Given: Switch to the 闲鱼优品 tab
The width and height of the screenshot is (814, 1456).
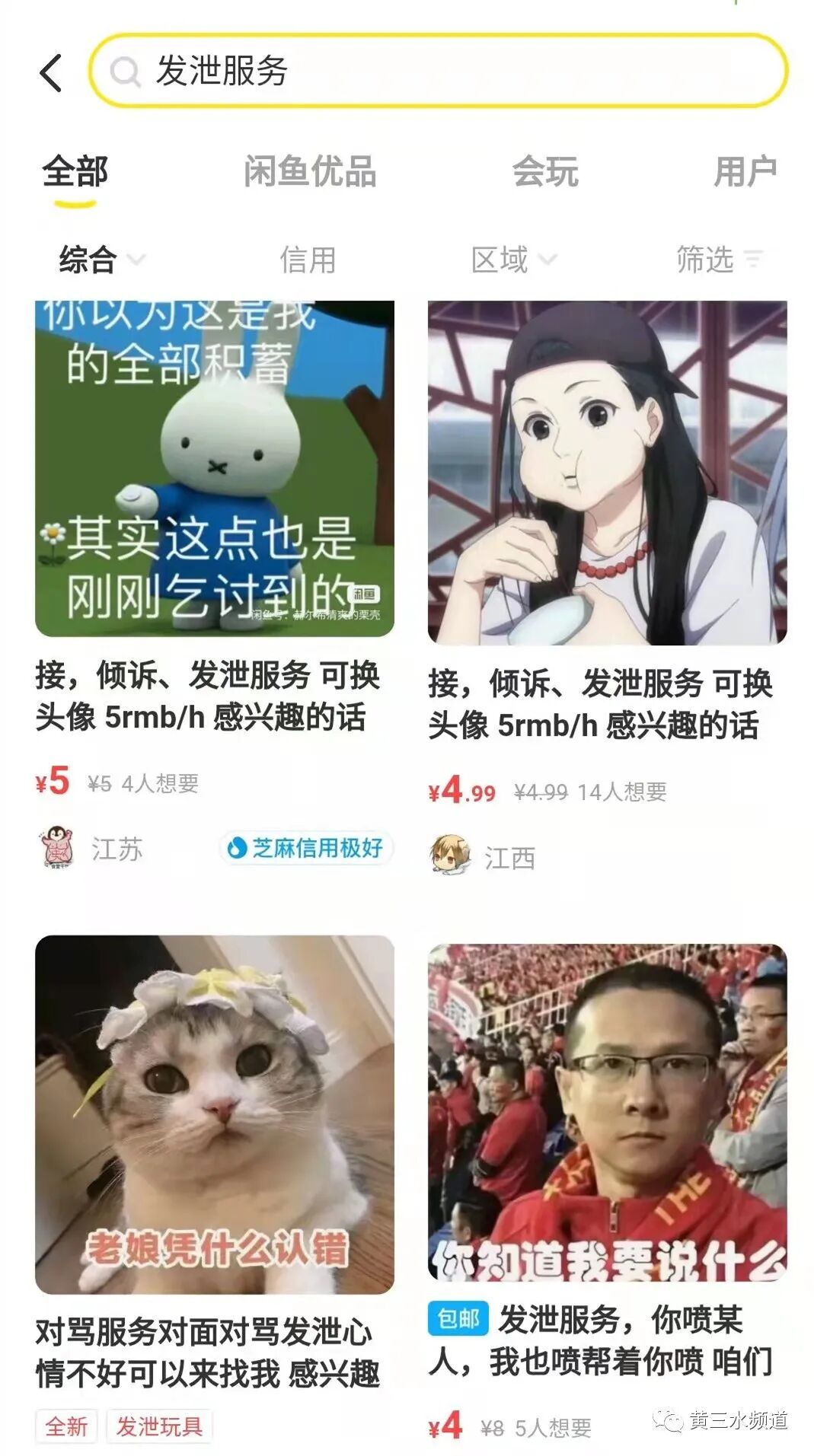Looking at the screenshot, I should click(310, 172).
